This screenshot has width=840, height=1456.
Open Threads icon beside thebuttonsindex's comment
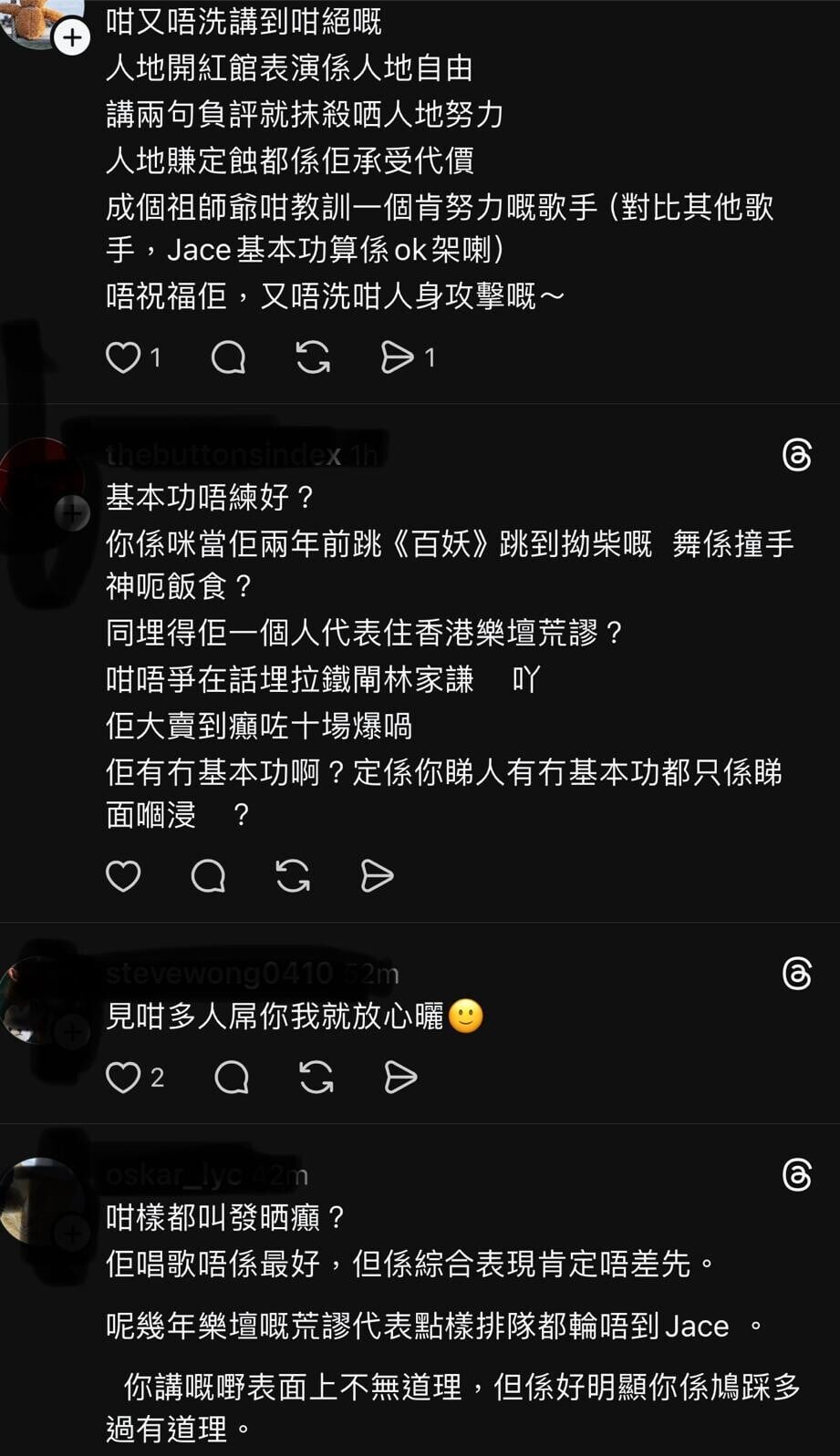tap(797, 454)
